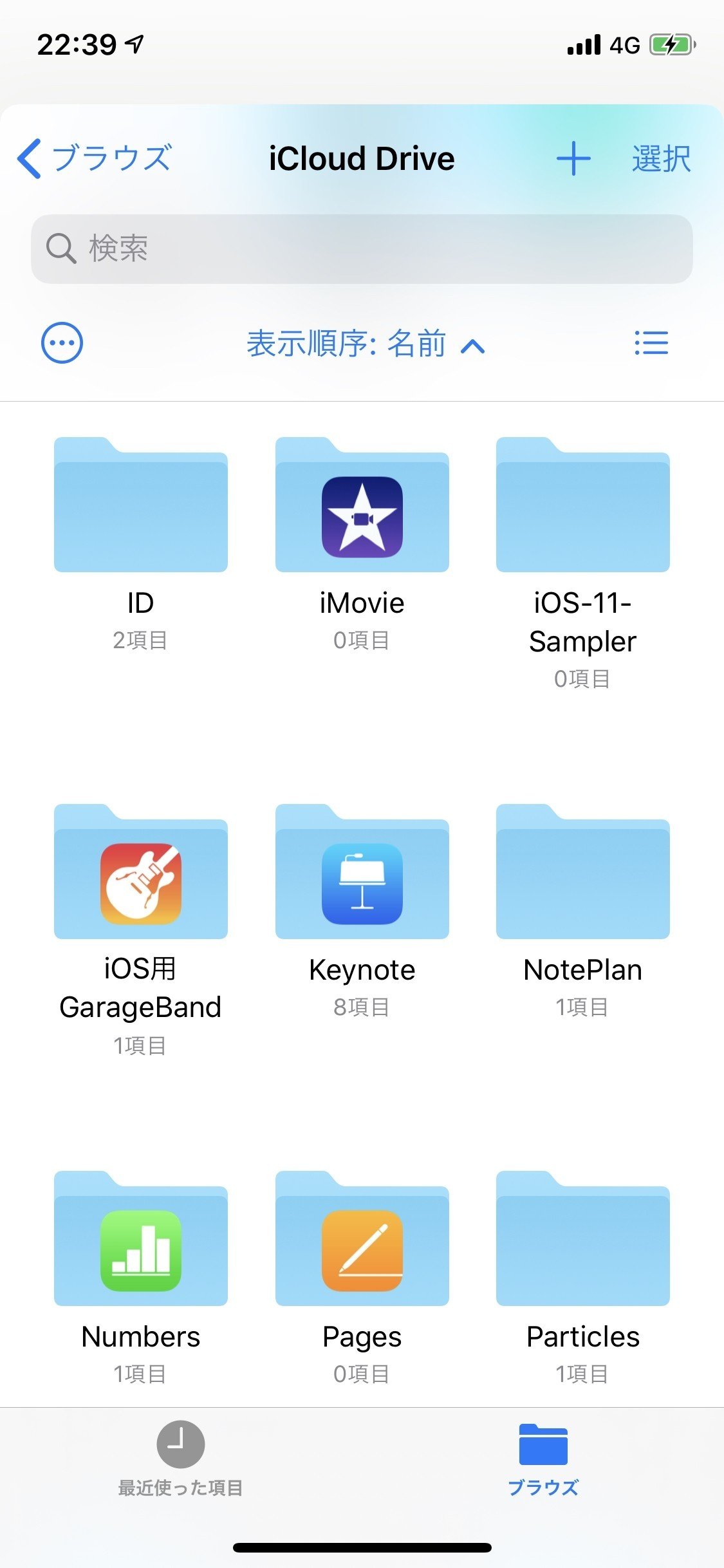Switch to list view using the list icon

[651, 343]
